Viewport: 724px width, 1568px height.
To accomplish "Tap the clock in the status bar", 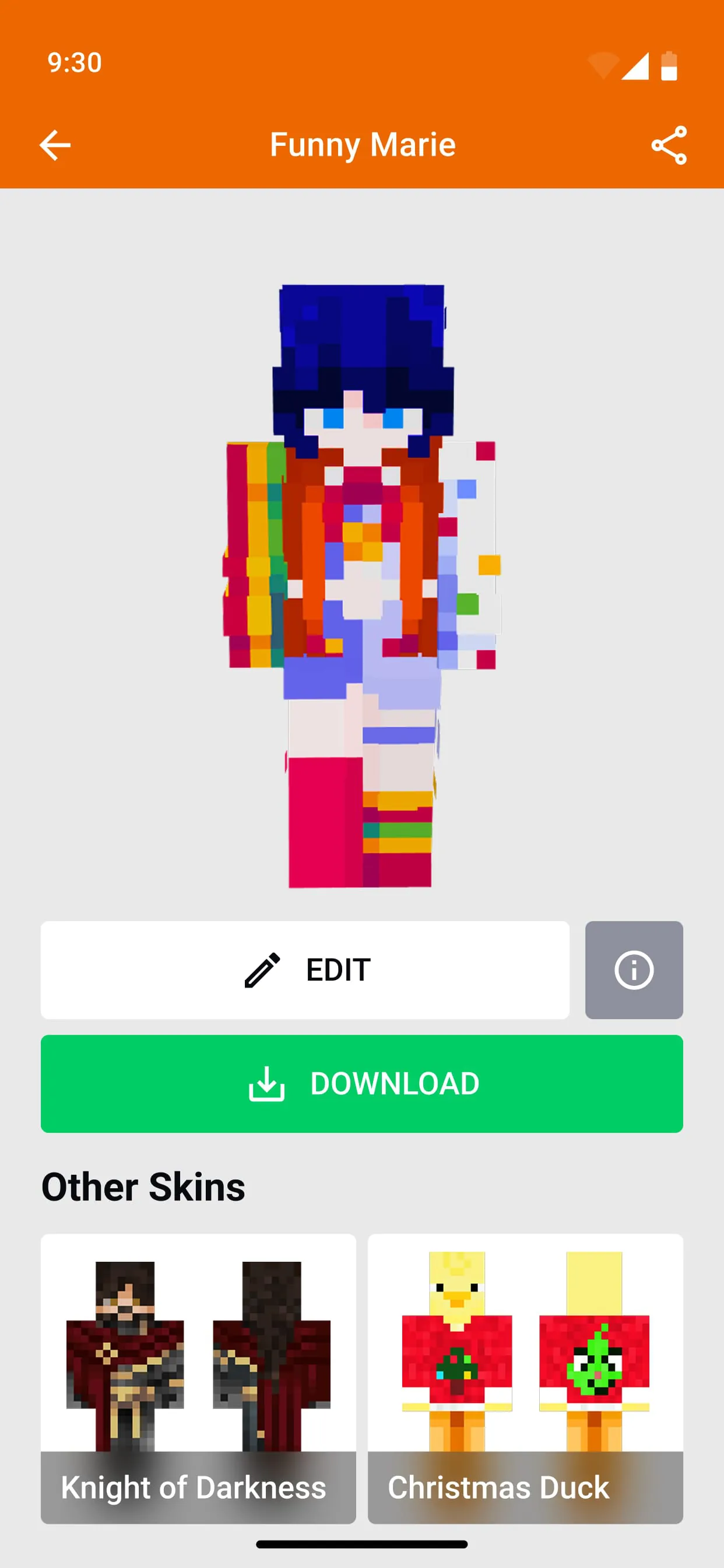I will 74,62.
